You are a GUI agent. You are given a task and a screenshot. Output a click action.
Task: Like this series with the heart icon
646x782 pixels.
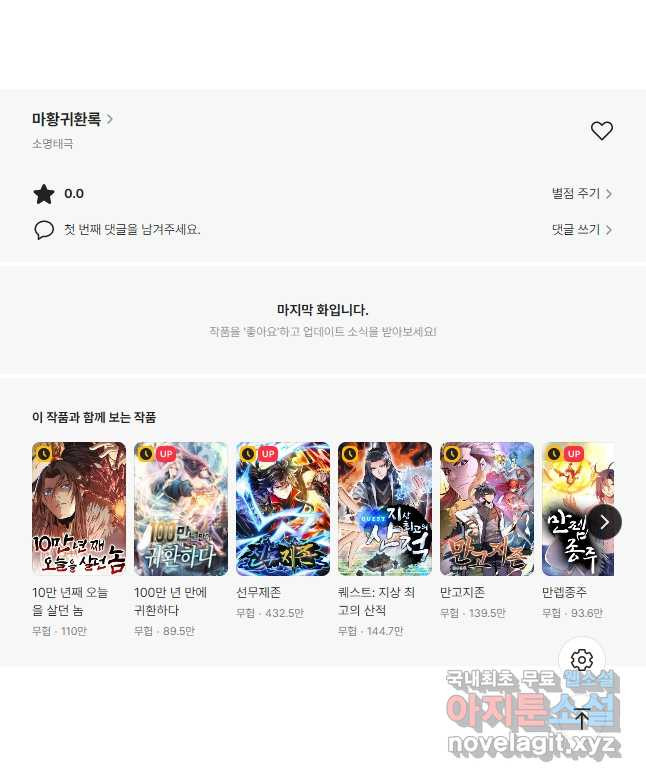[601, 130]
